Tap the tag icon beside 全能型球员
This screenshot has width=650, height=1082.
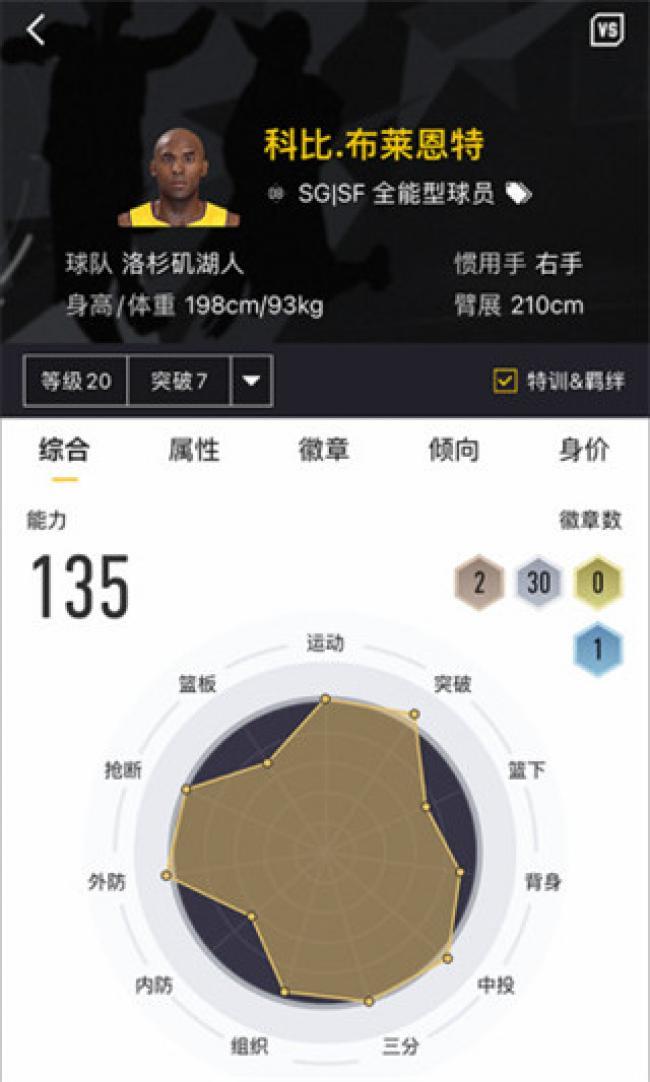click(x=518, y=194)
